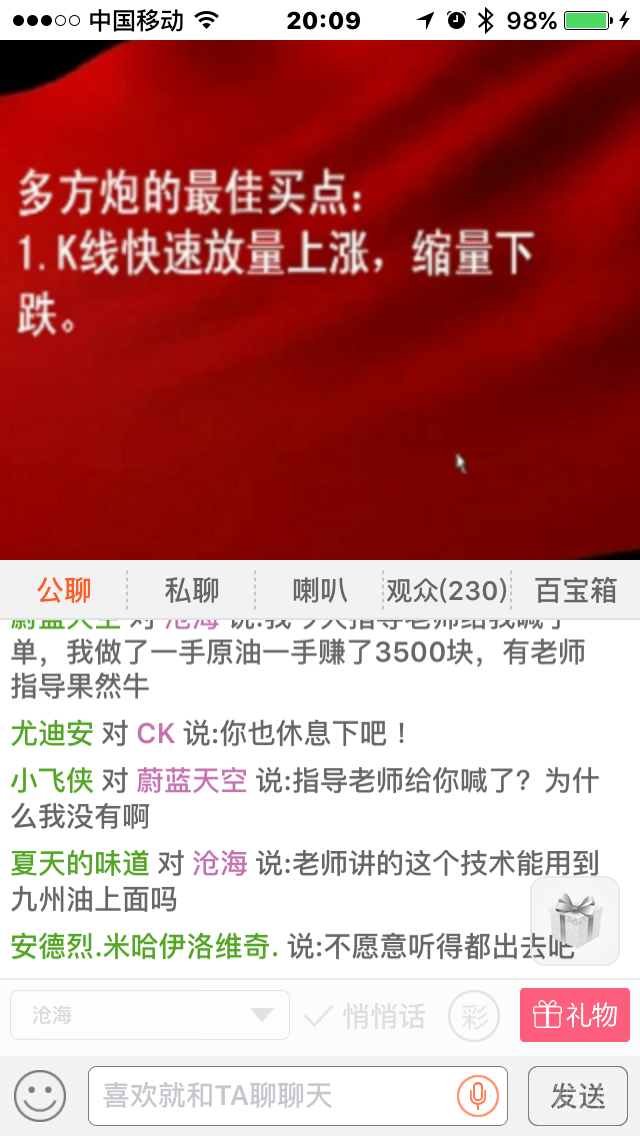Focus the 喜欢就和TA聊聊天 message field
The width and height of the screenshot is (640, 1136).
tap(270, 1096)
